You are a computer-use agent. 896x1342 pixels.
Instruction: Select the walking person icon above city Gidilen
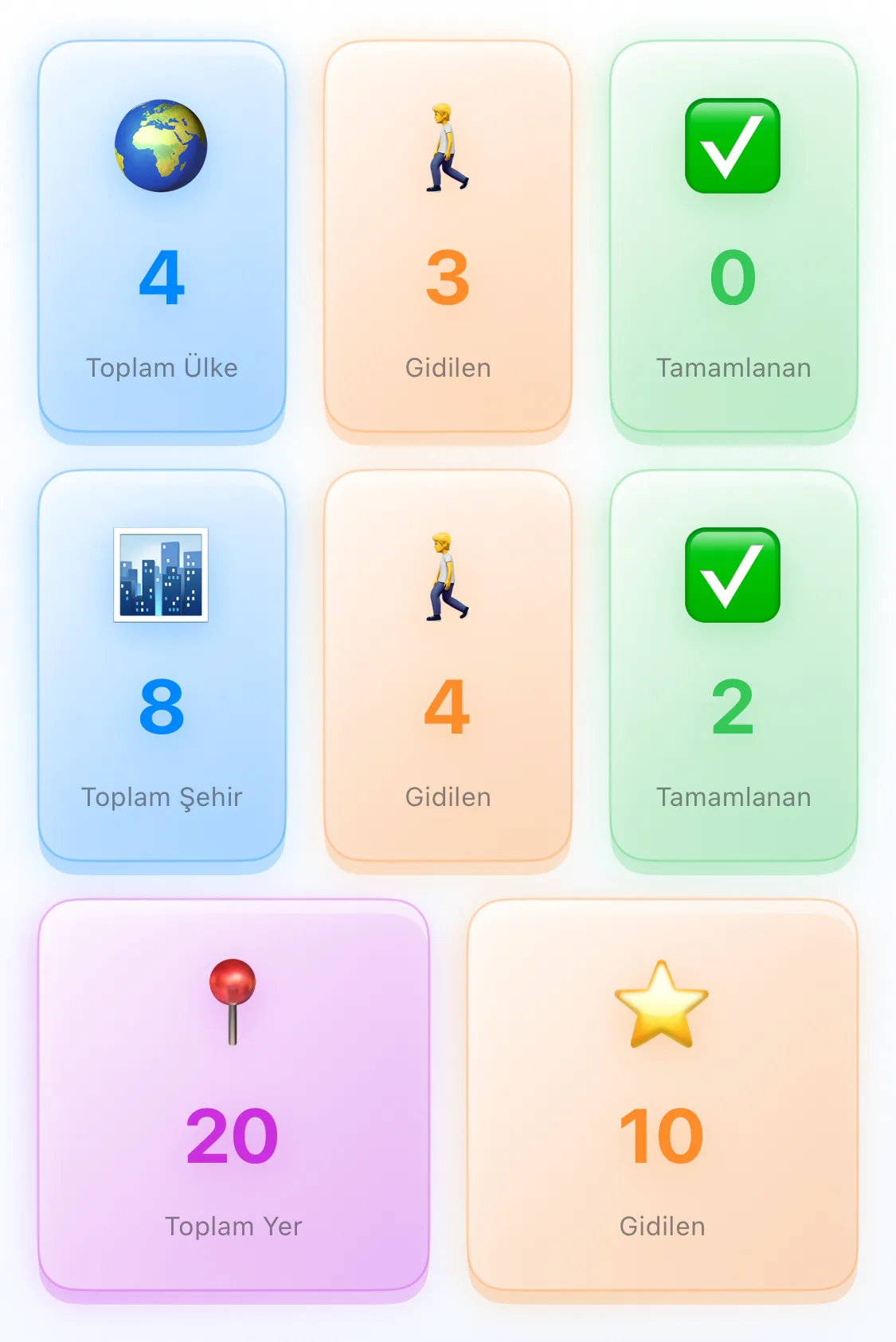(448, 577)
